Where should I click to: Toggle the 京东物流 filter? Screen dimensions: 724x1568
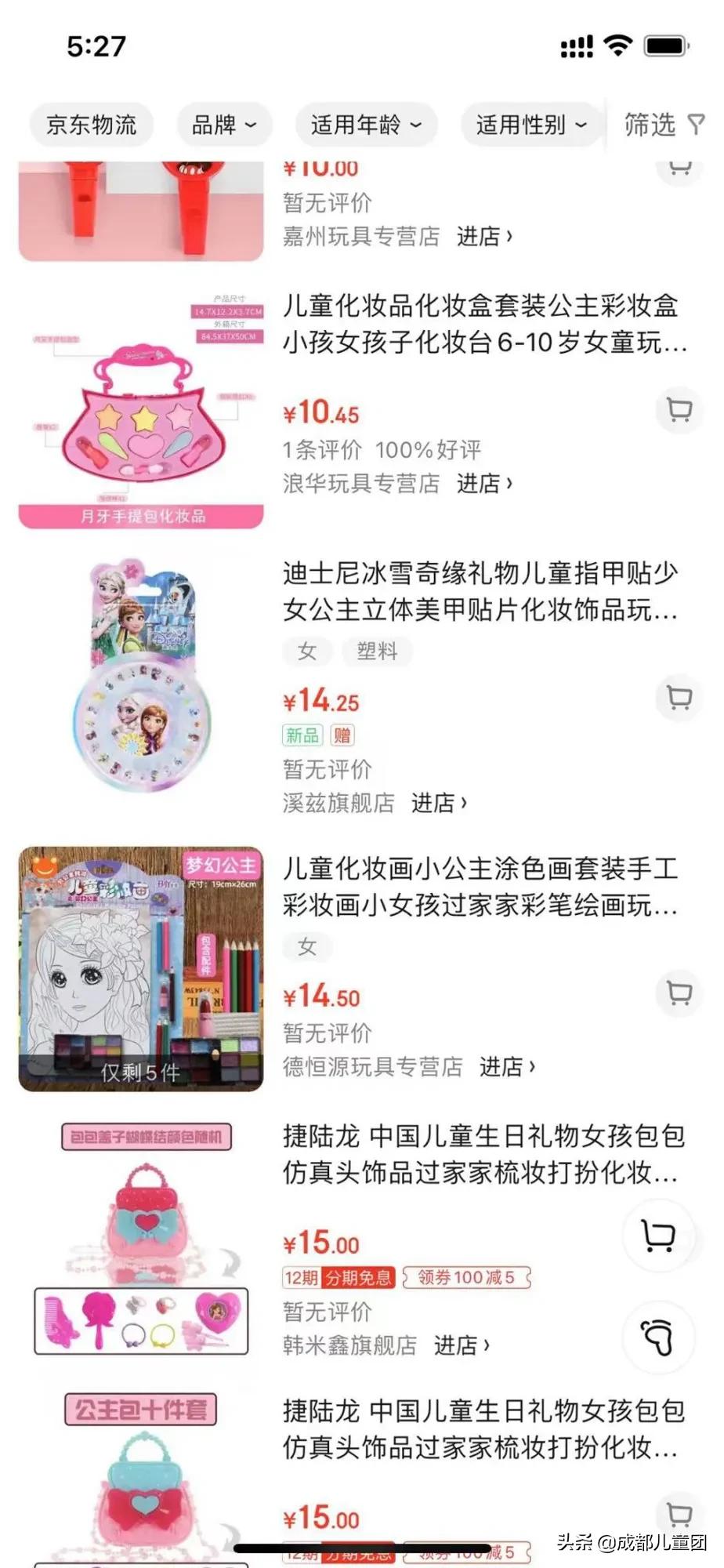(x=91, y=125)
